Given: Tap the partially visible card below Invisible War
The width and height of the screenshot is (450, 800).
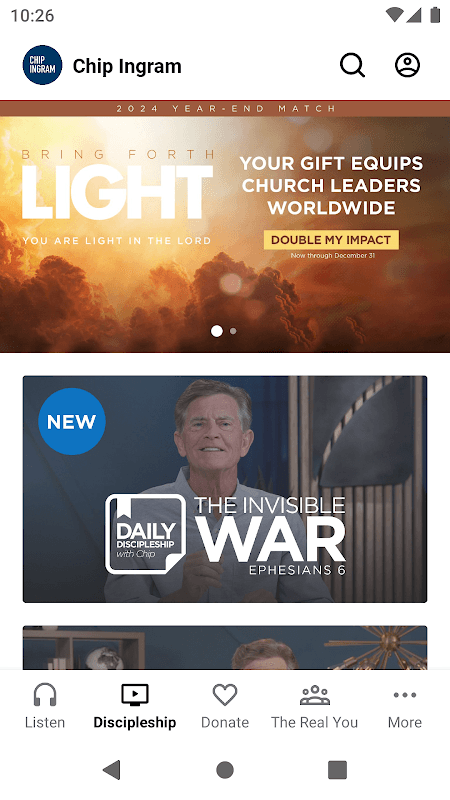Looking at the screenshot, I should tap(225, 647).
